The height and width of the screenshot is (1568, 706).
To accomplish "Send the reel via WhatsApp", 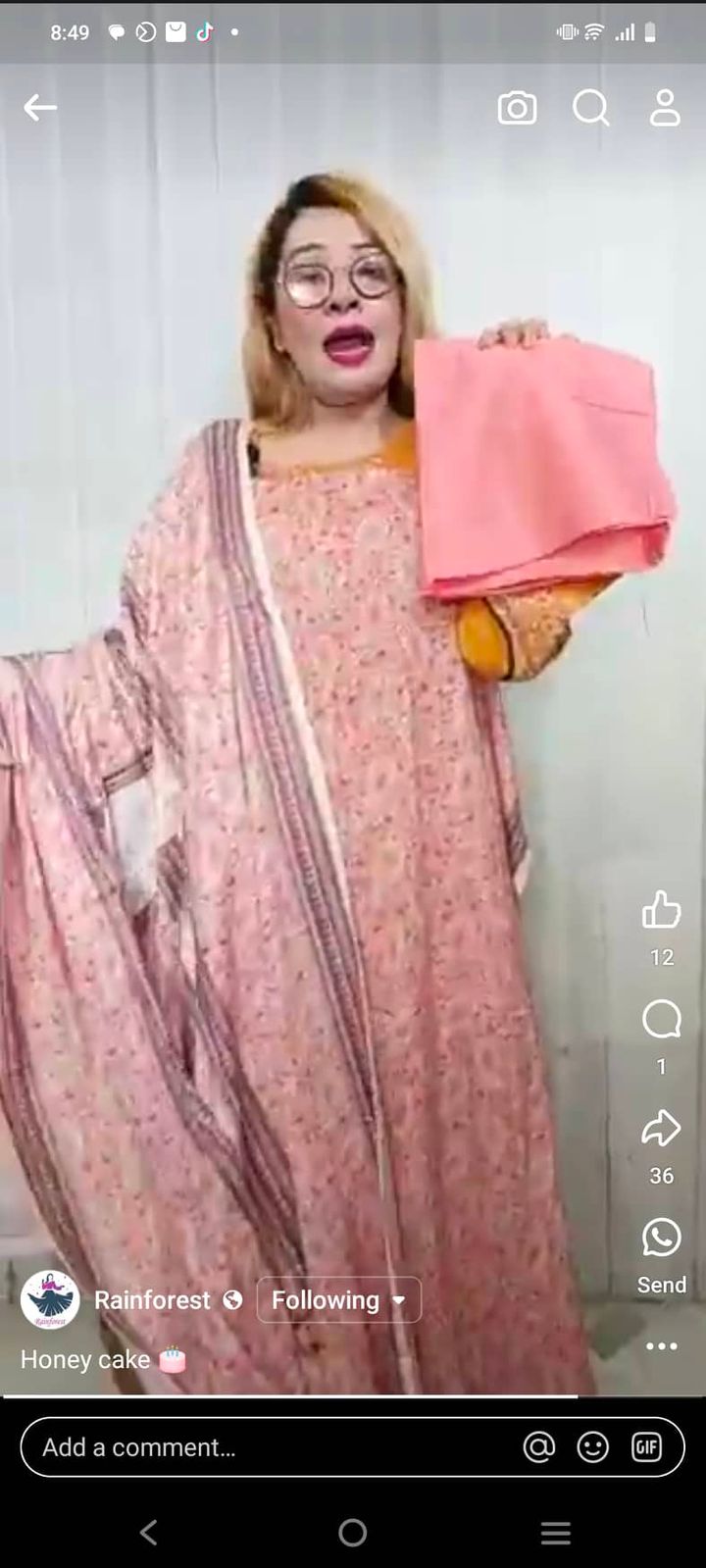I will point(662,1238).
